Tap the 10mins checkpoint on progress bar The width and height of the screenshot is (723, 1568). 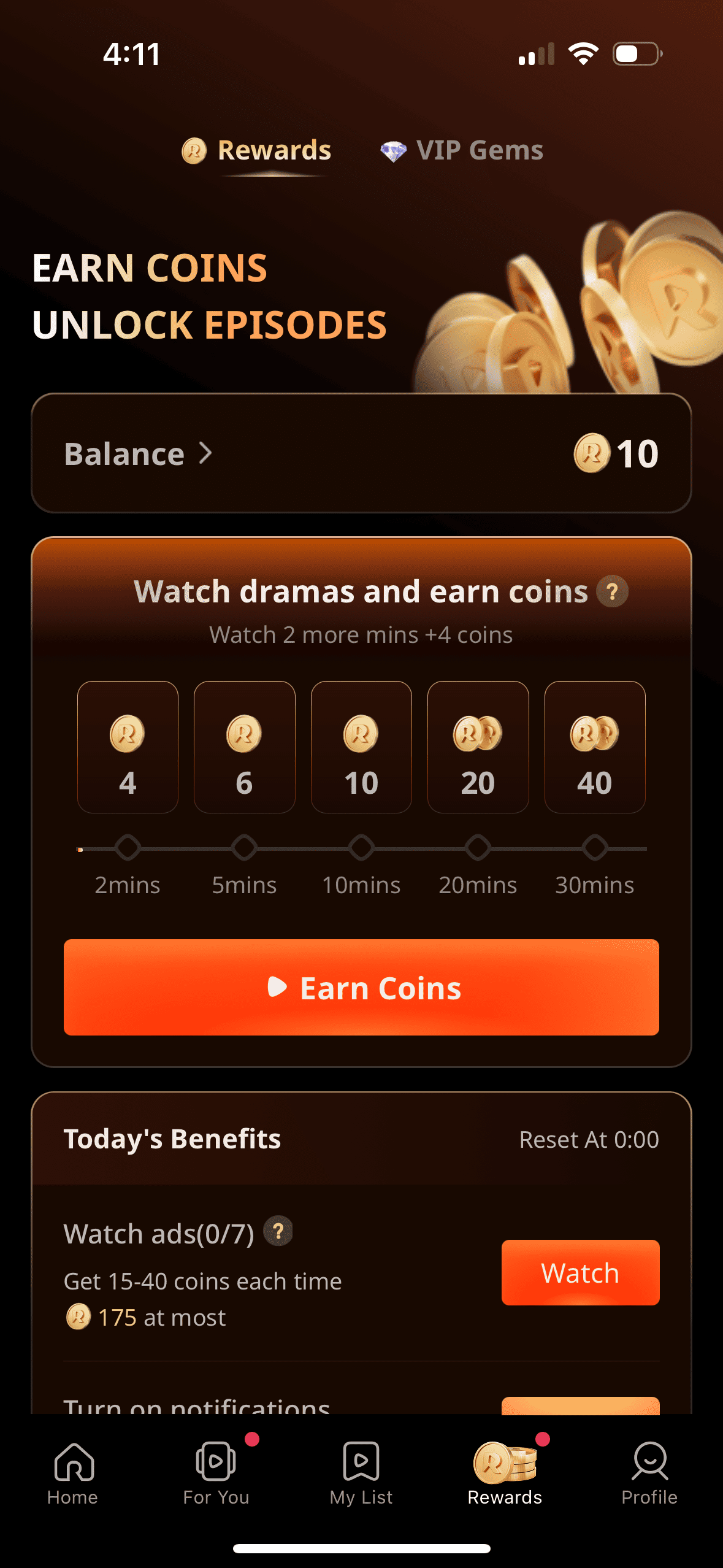coord(361,847)
